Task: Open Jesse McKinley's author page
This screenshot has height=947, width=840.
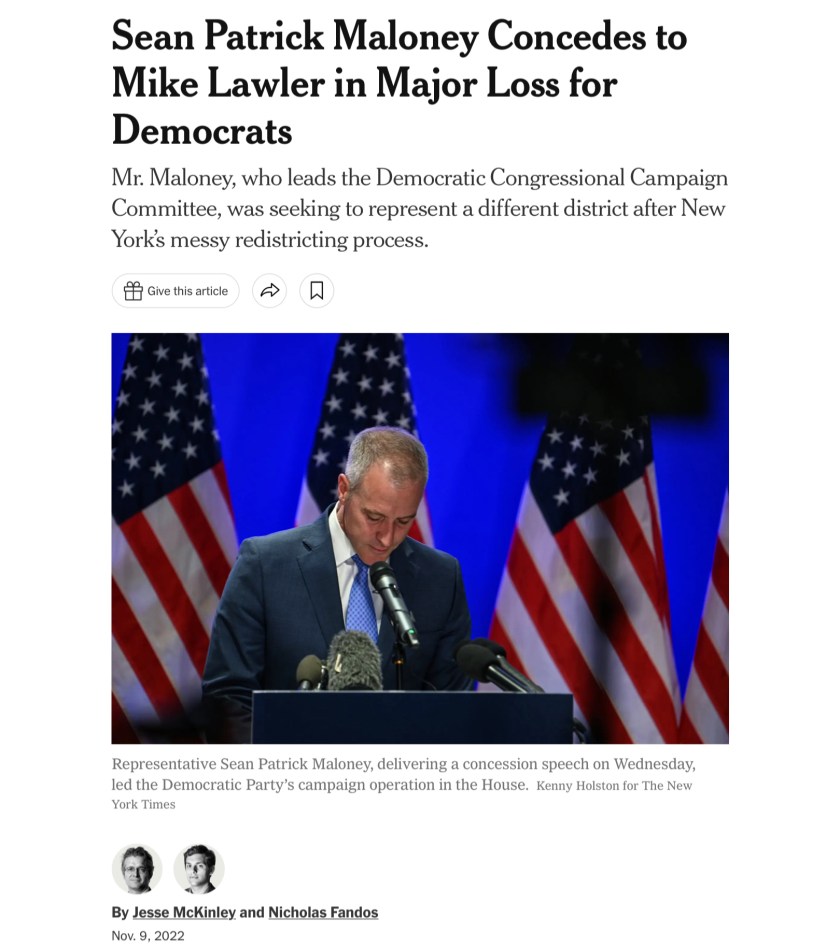Action: coord(183,912)
